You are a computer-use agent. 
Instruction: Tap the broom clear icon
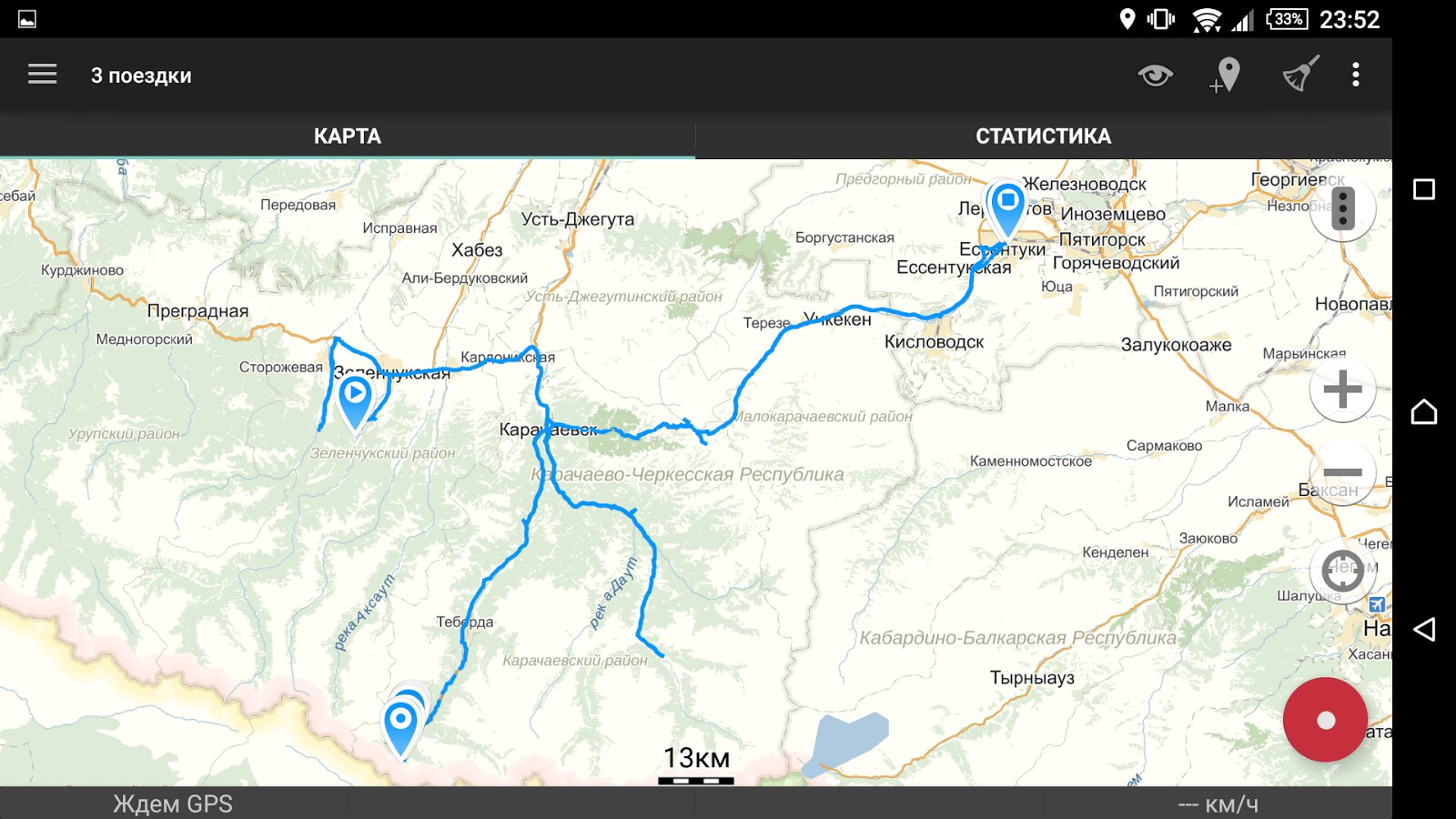point(1300,75)
